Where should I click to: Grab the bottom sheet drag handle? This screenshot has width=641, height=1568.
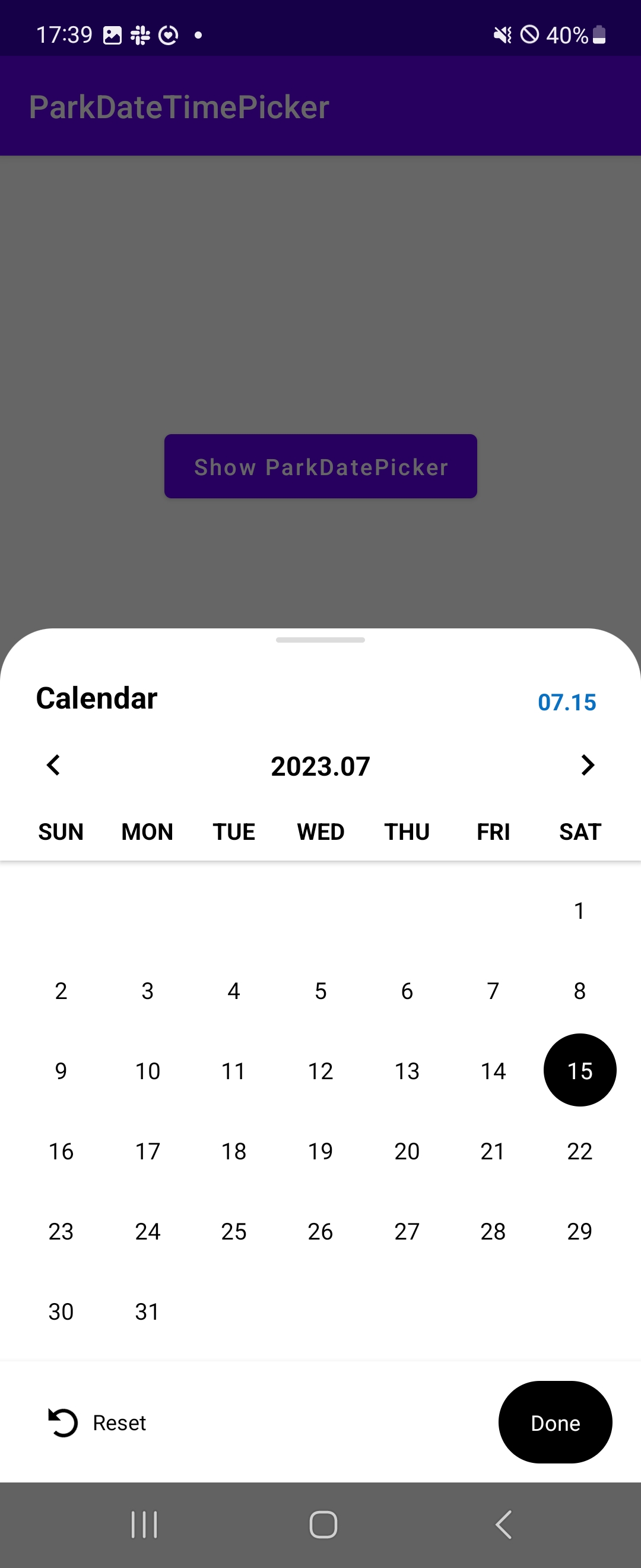click(x=320, y=640)
